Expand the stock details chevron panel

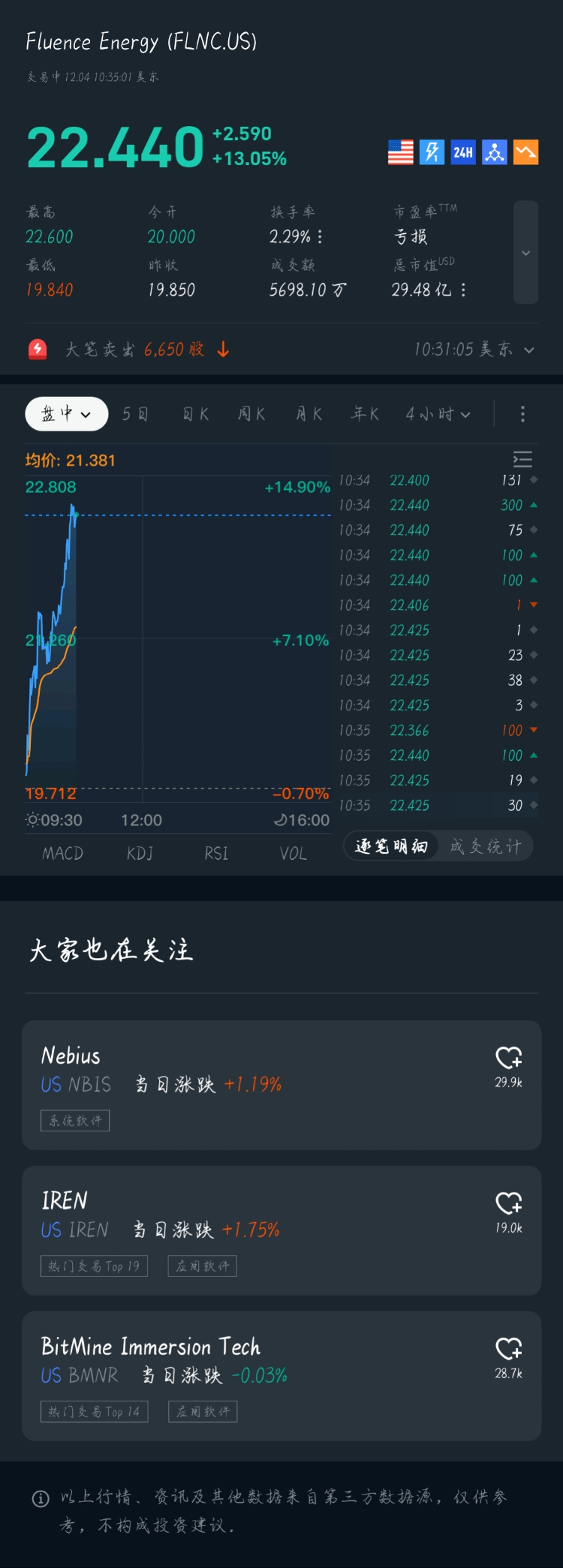point(525,253)
